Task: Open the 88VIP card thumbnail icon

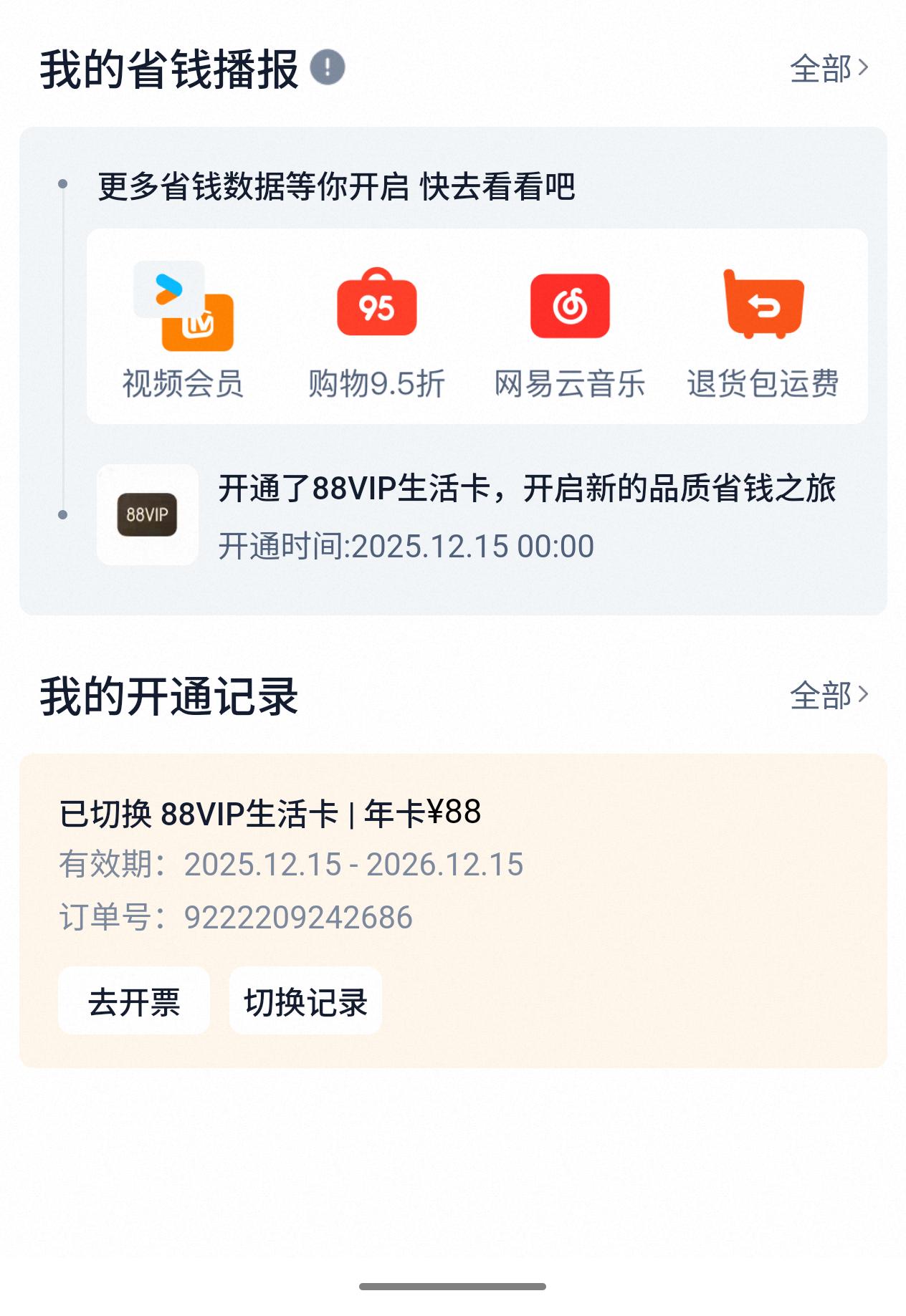Action: click(x=146, y=514)
